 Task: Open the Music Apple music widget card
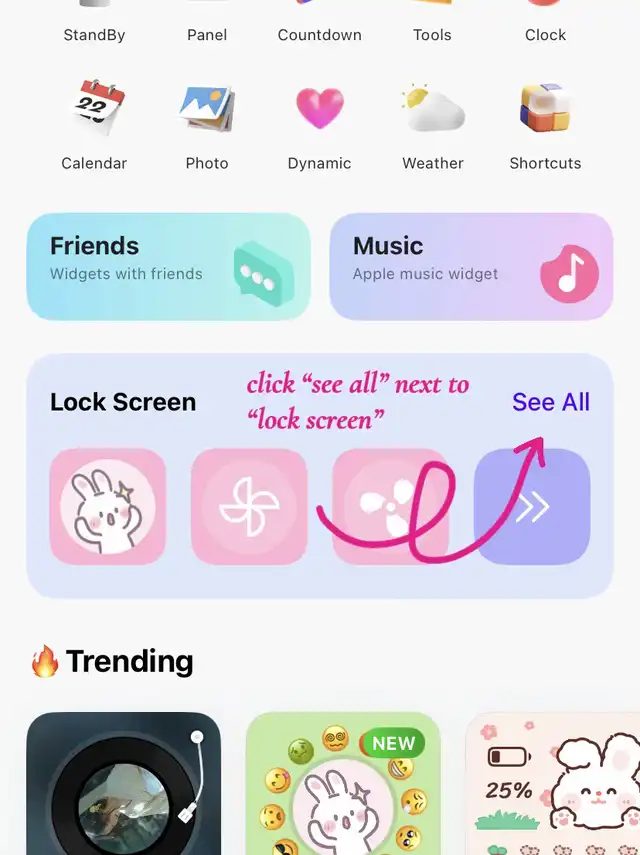(x=471, y=266)
